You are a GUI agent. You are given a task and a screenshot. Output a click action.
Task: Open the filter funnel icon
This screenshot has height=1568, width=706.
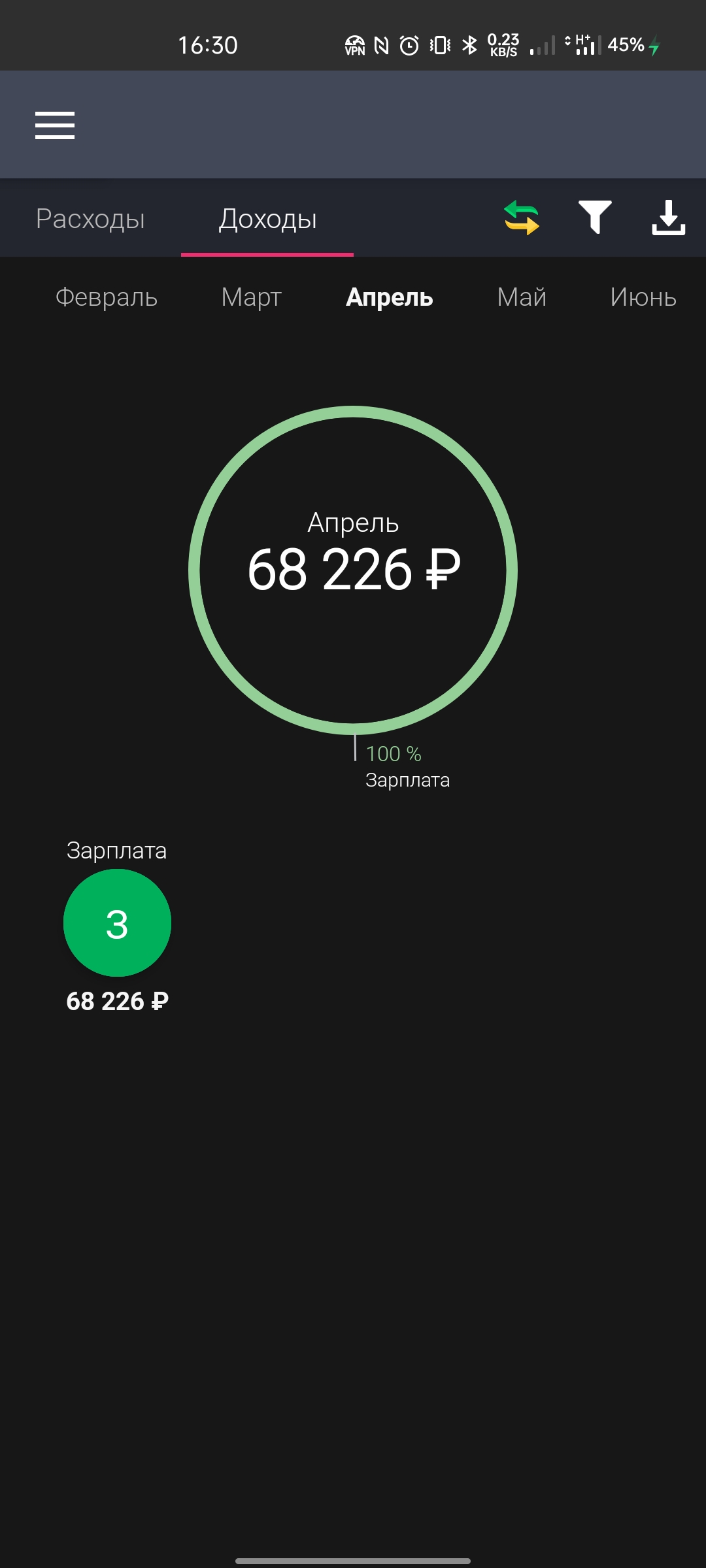[595, 217]
